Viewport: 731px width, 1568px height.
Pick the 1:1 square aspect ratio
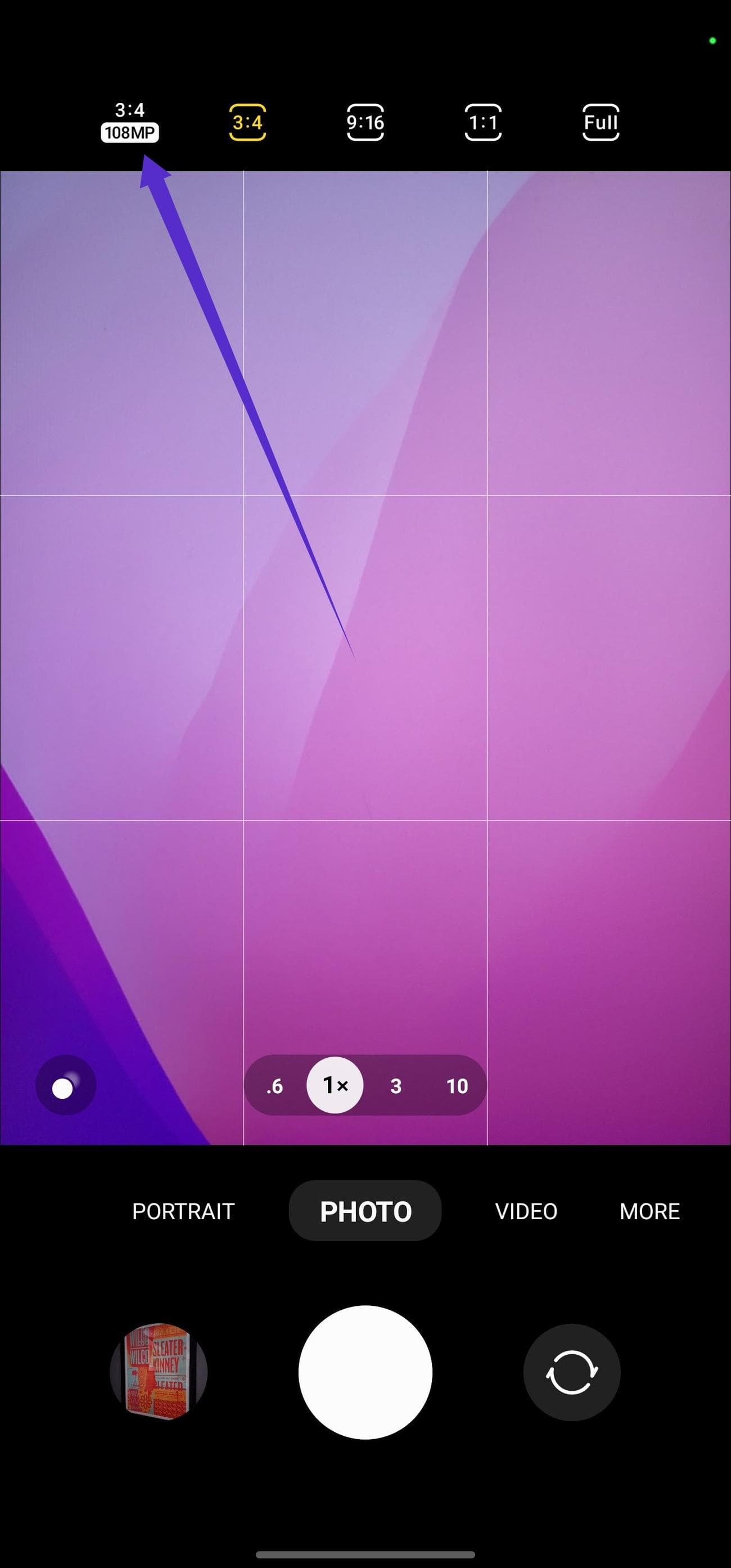click(x=483, y=122)
